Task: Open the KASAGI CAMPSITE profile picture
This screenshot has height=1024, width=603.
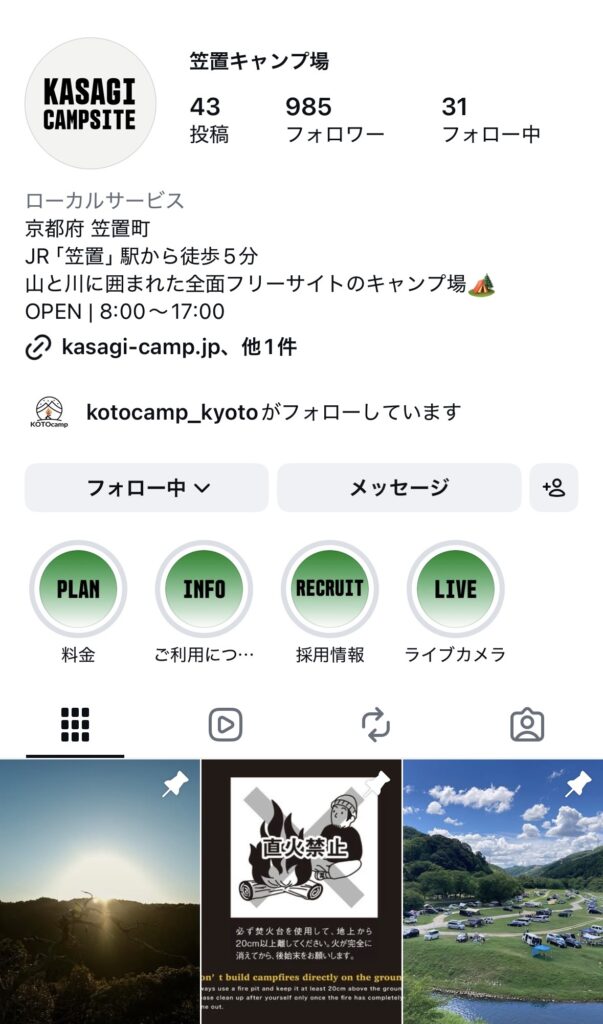Action: pyautogui.click(x=90, y=104)
